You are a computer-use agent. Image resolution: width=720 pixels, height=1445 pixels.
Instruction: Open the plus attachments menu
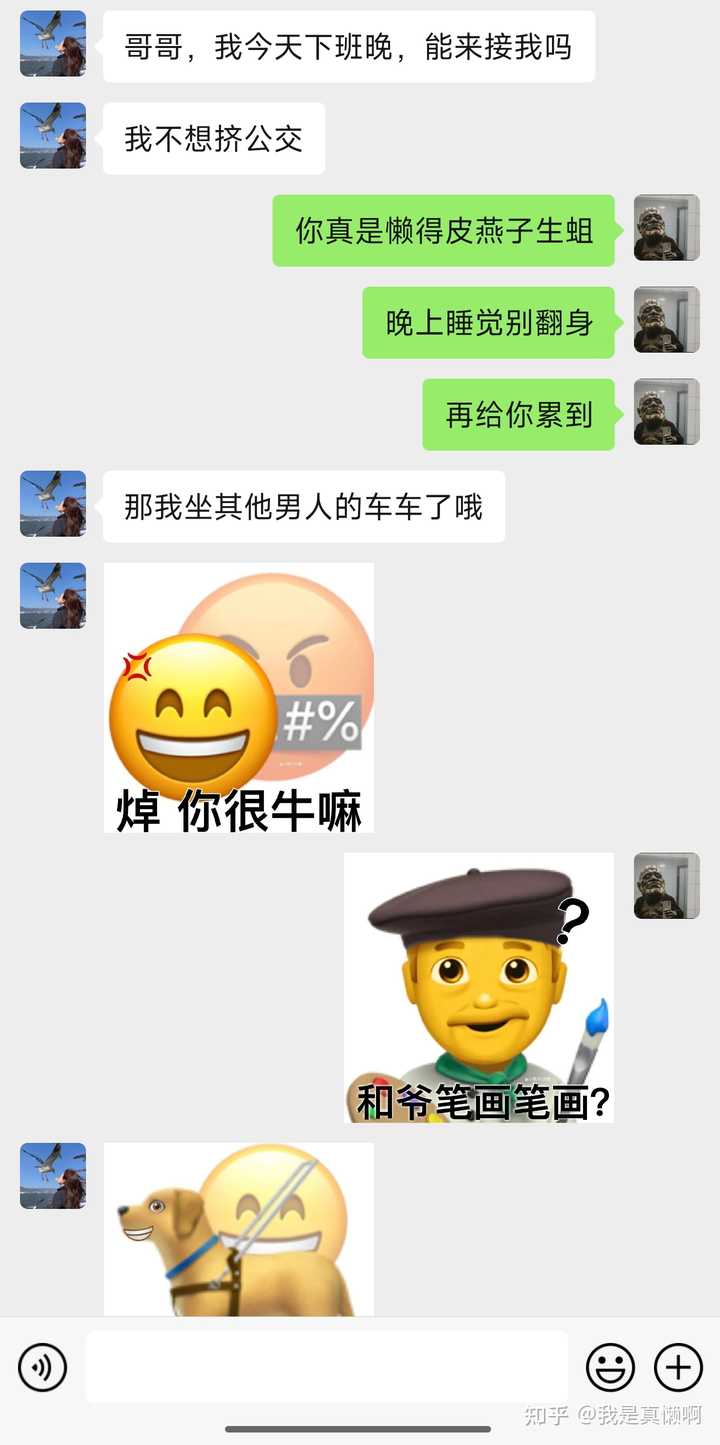tap(678, 1367)
